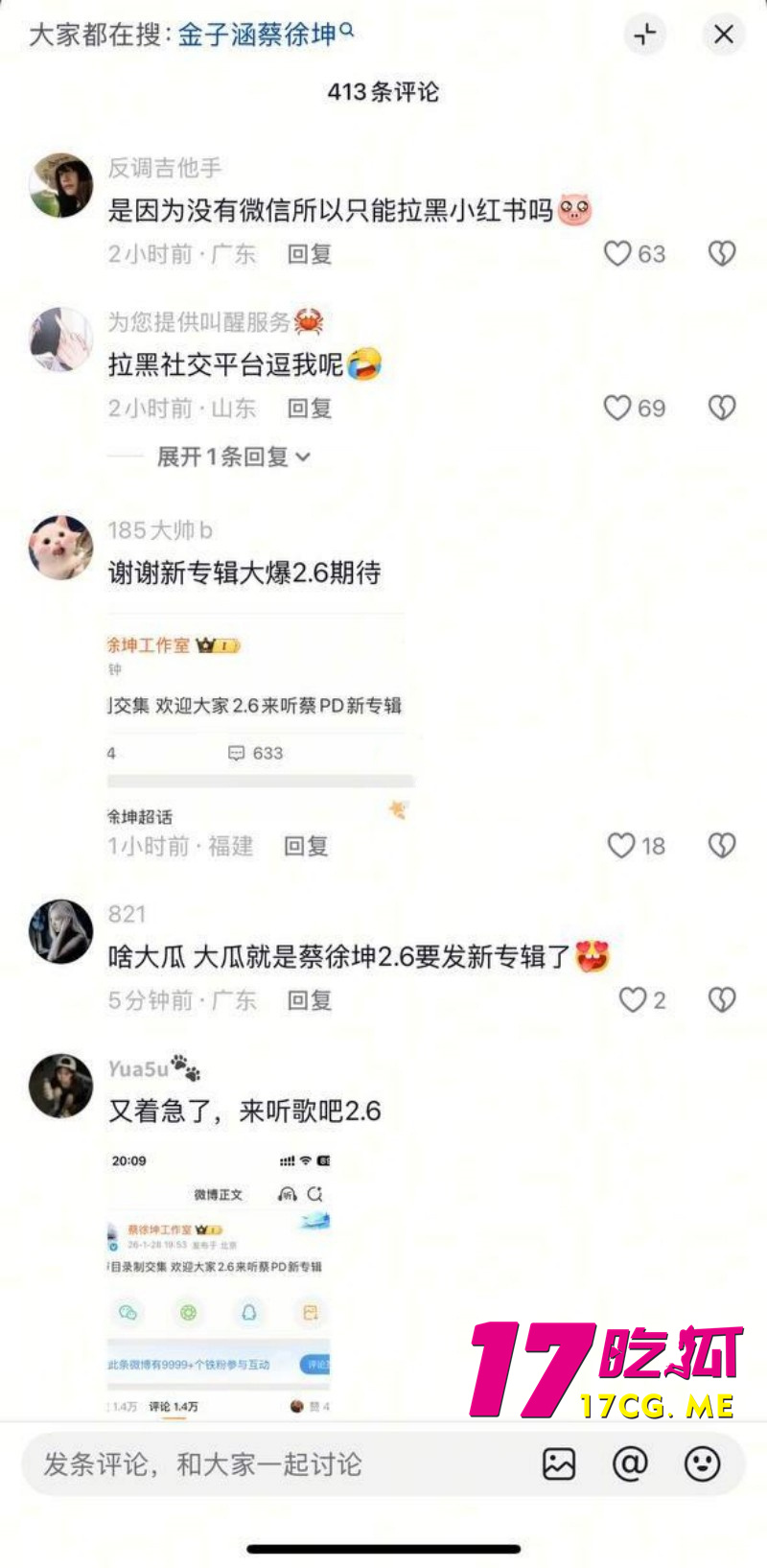Click the broken-heart dislike icon on 反调吉他手's comment
The height and width of the screenshot is (1568, 767).
pos(721,253)
